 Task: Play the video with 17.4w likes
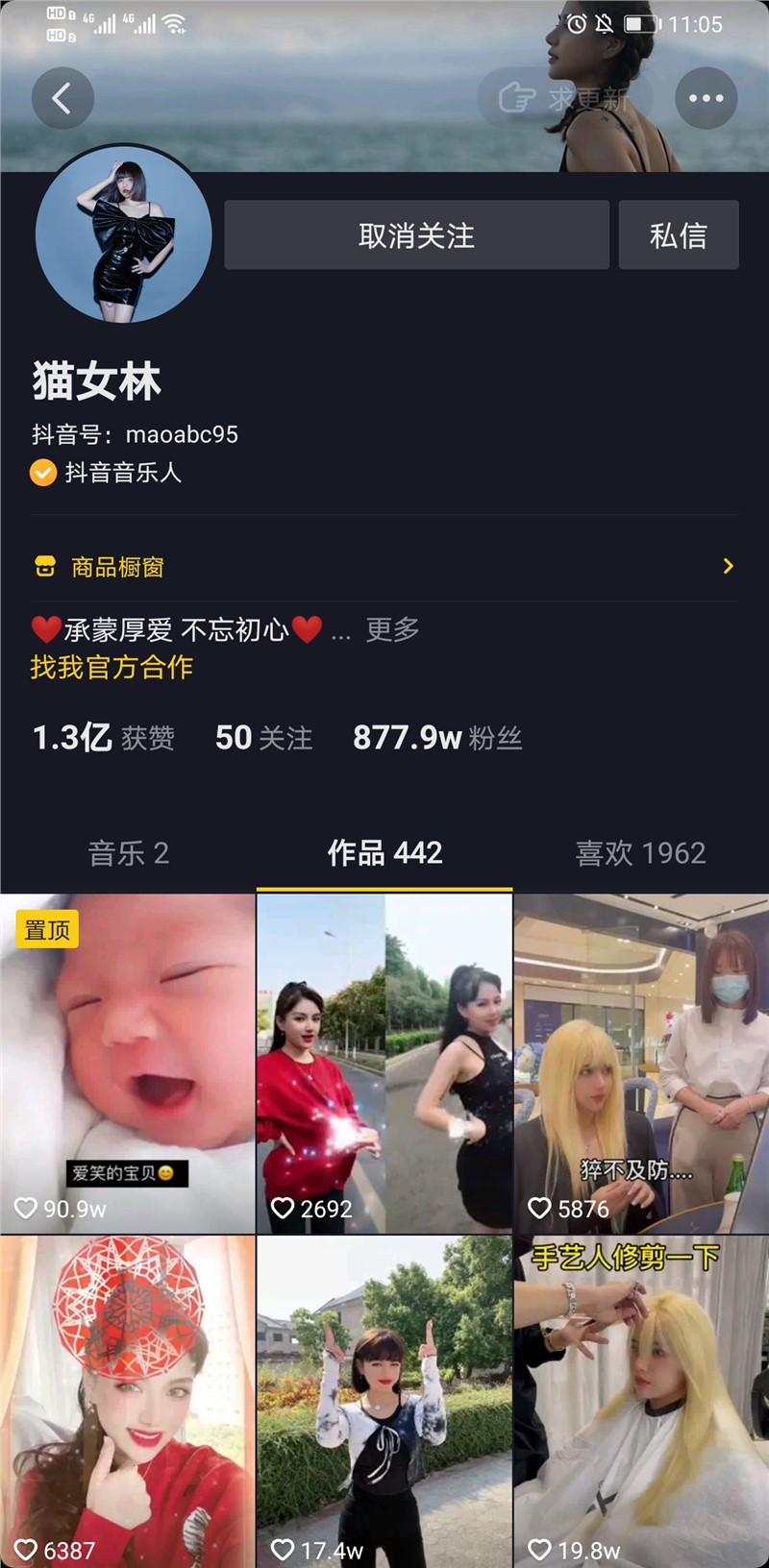pos(384,1403)
